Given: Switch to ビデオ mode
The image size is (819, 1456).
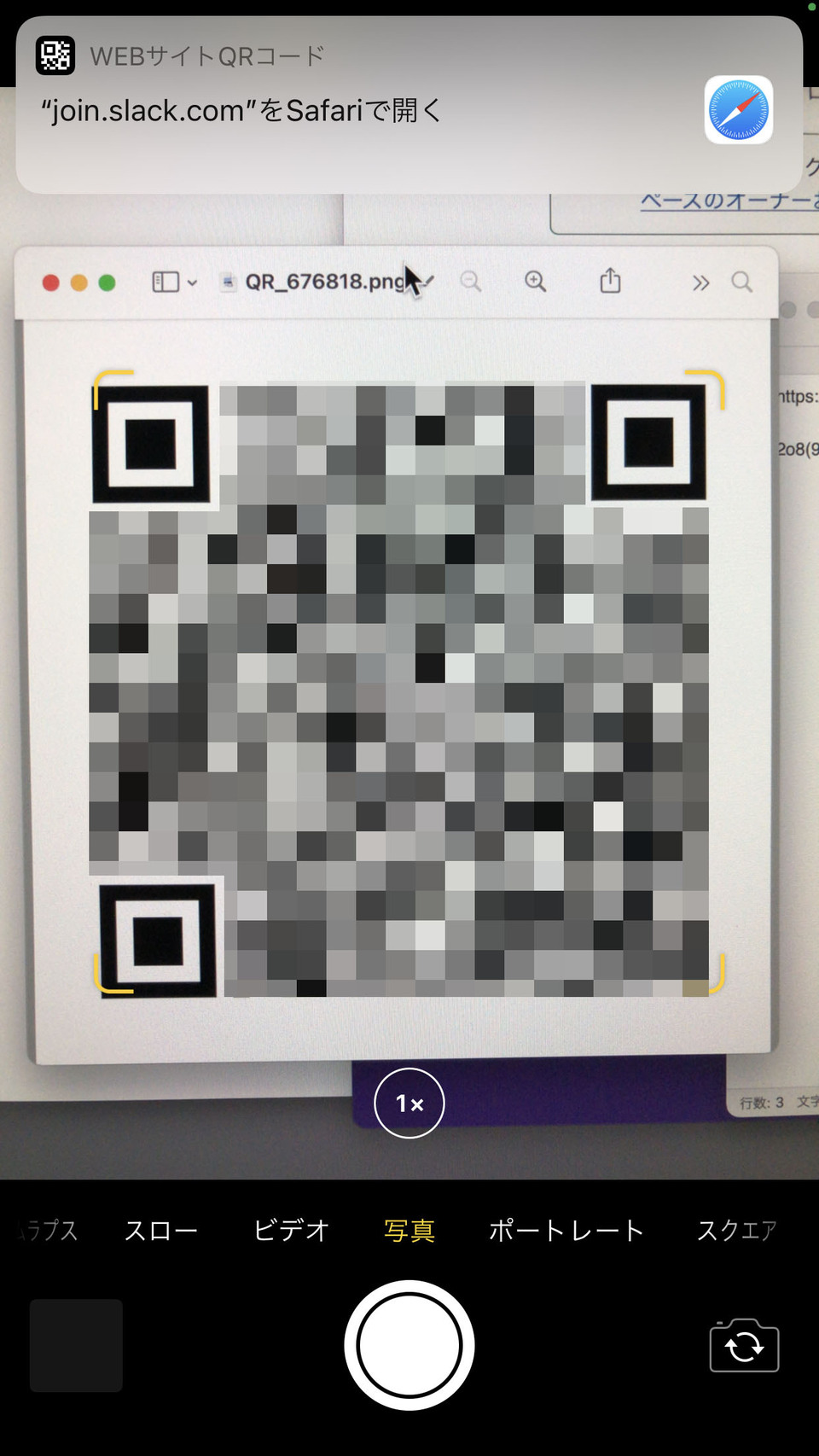Looking at the screenshot, I should click(x=291, y=1230).
